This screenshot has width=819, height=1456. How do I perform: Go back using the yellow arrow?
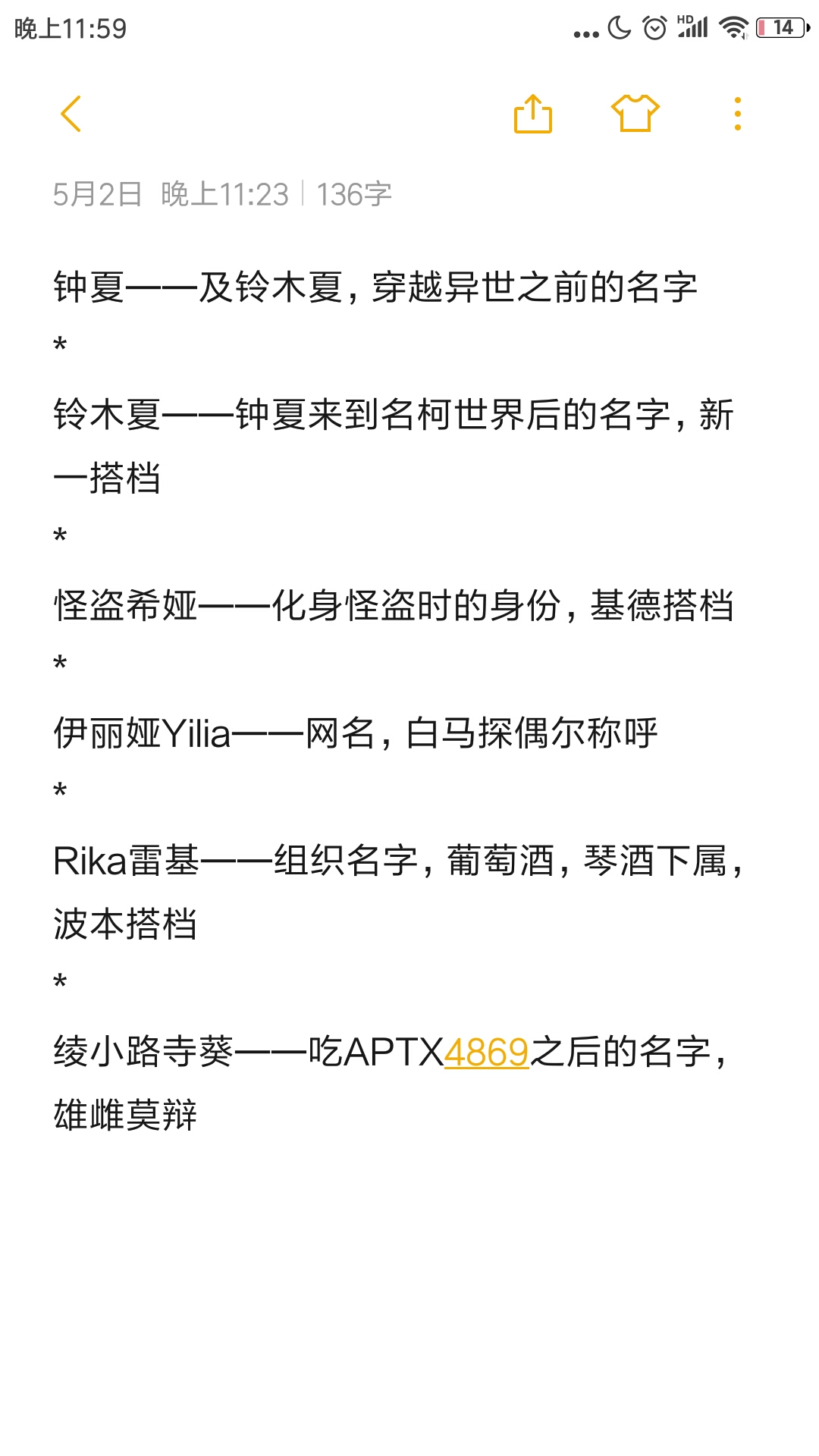tap(71, 115)
